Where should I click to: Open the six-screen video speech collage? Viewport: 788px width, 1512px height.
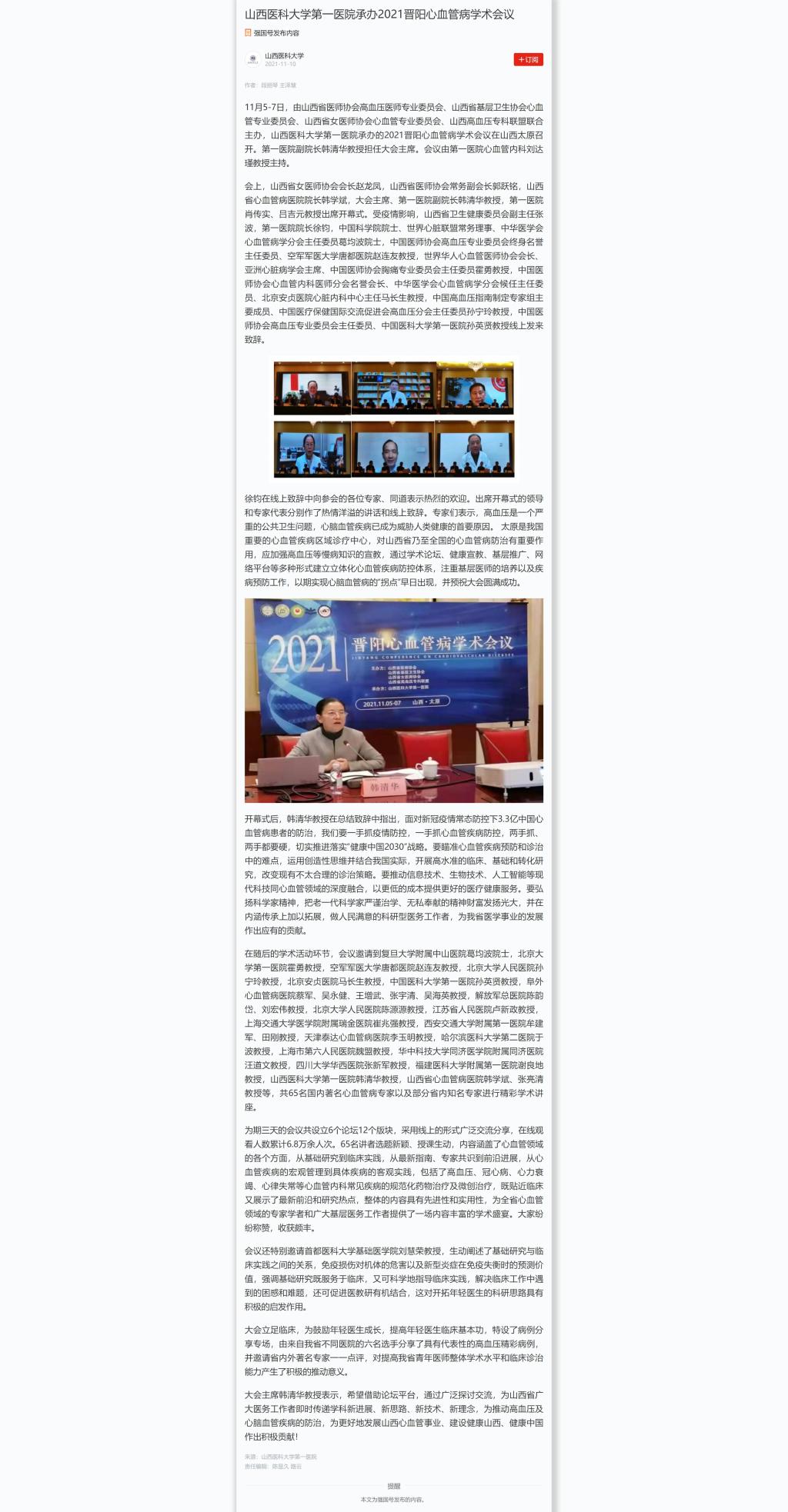coord(394,419)
